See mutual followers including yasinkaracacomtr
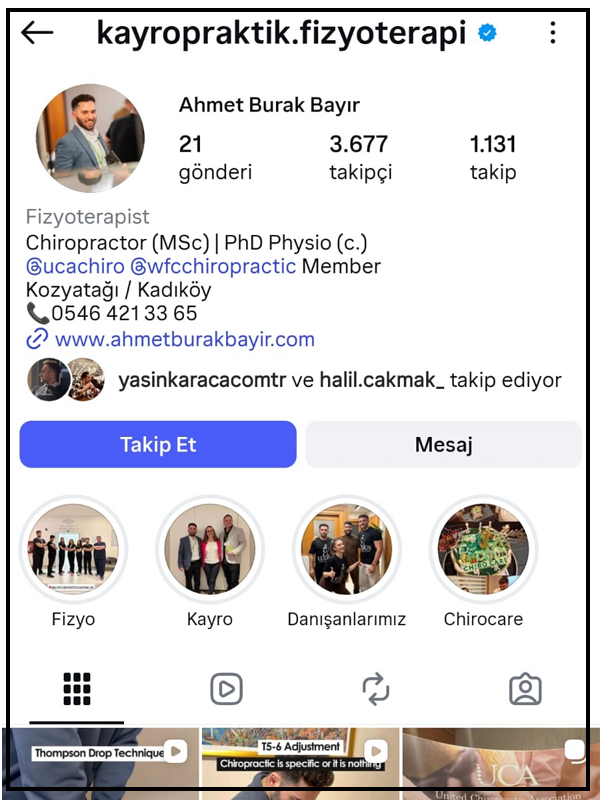 (338, 380)
